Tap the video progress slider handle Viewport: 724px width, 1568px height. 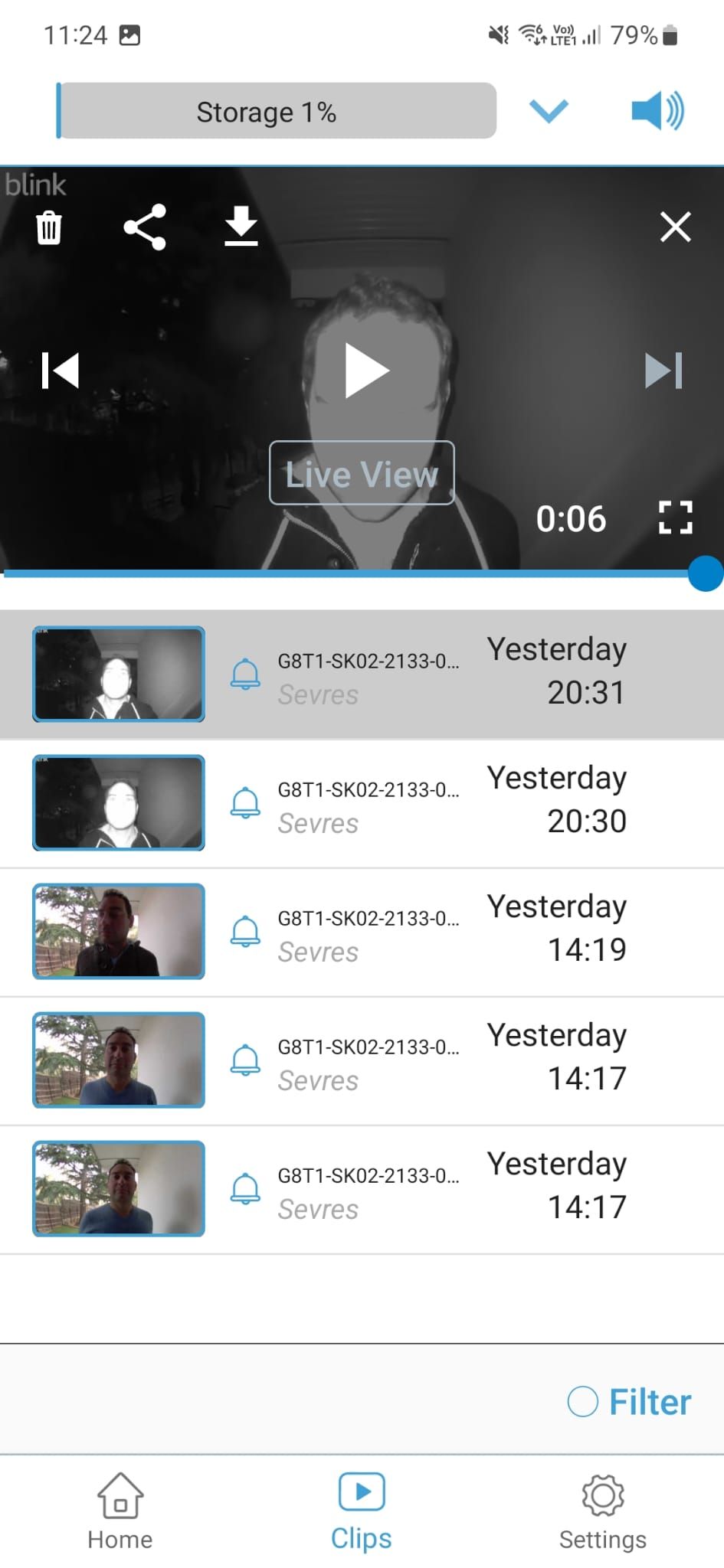(706, 573)
